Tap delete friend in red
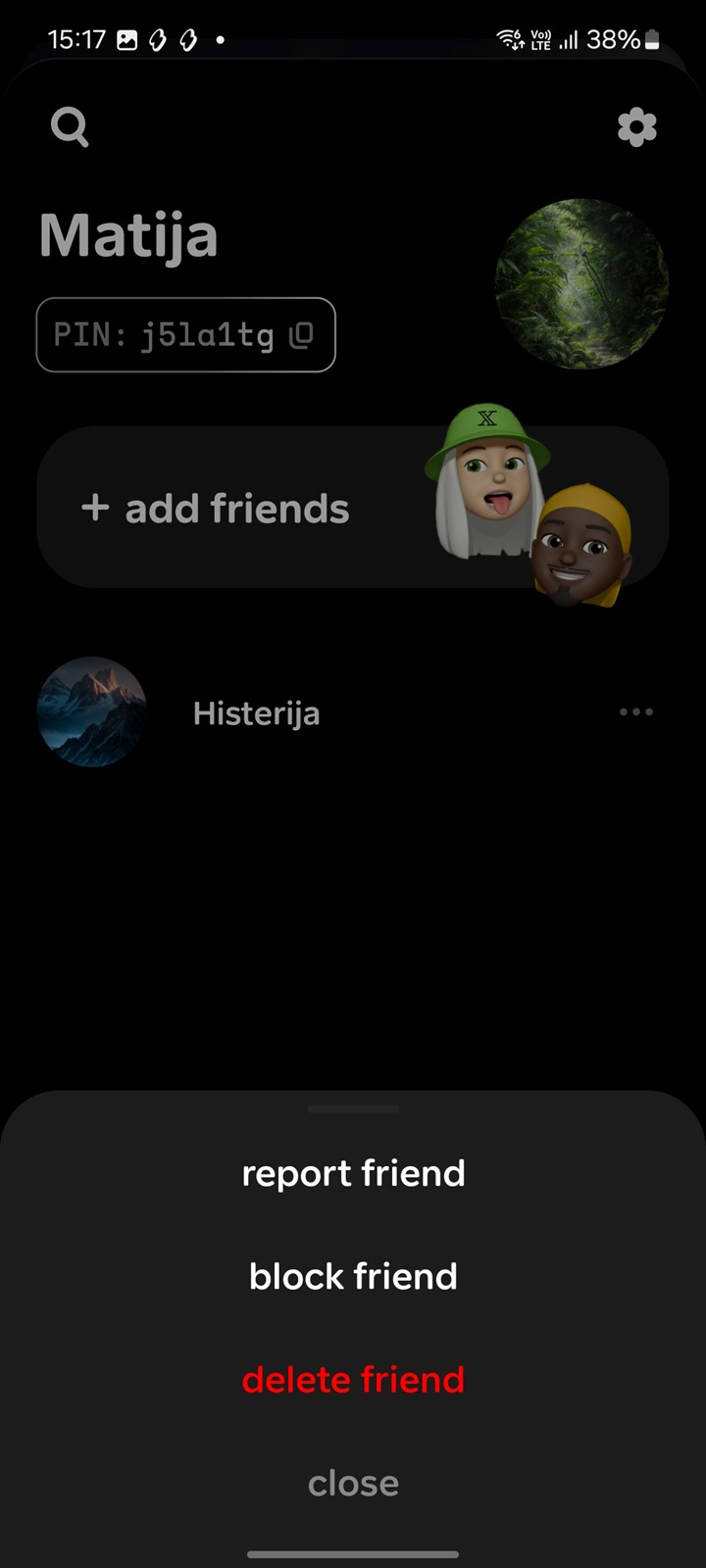The image size is (706, 1568). (353, 1380)
